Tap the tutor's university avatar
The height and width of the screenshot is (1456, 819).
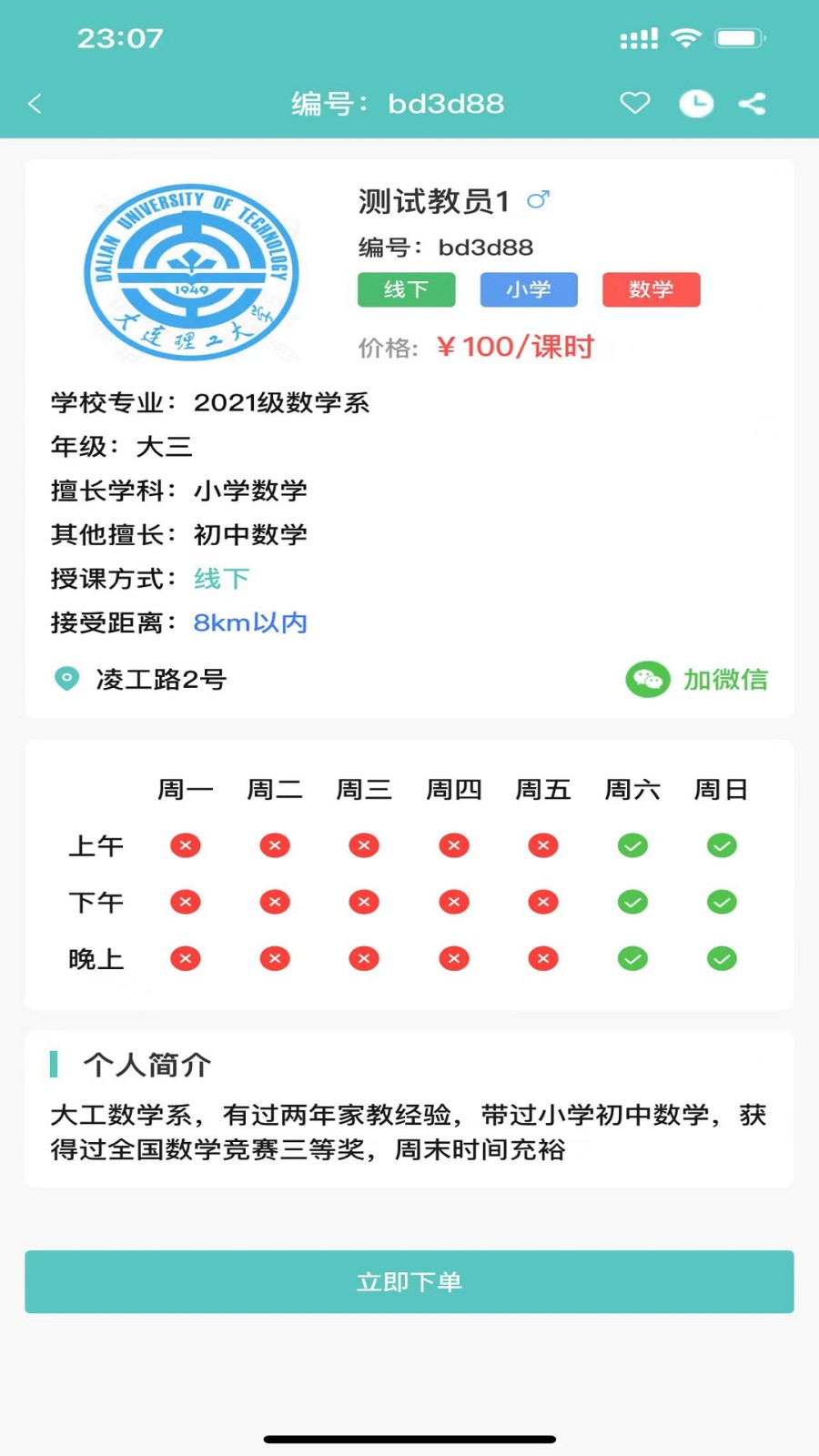pyautogui.click(x=192, y=272)
